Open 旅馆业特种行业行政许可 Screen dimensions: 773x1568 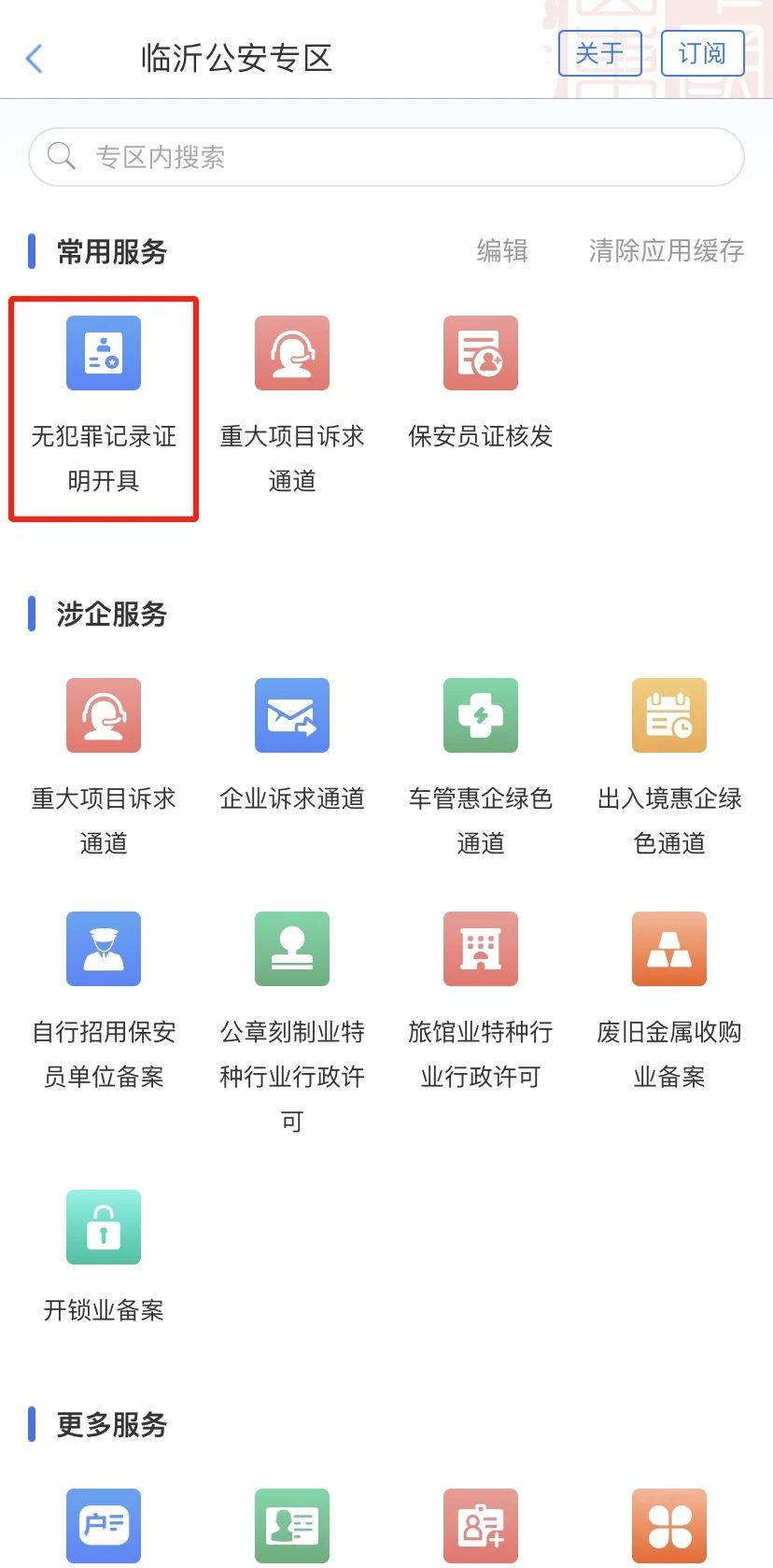(x=481, y=1001)
